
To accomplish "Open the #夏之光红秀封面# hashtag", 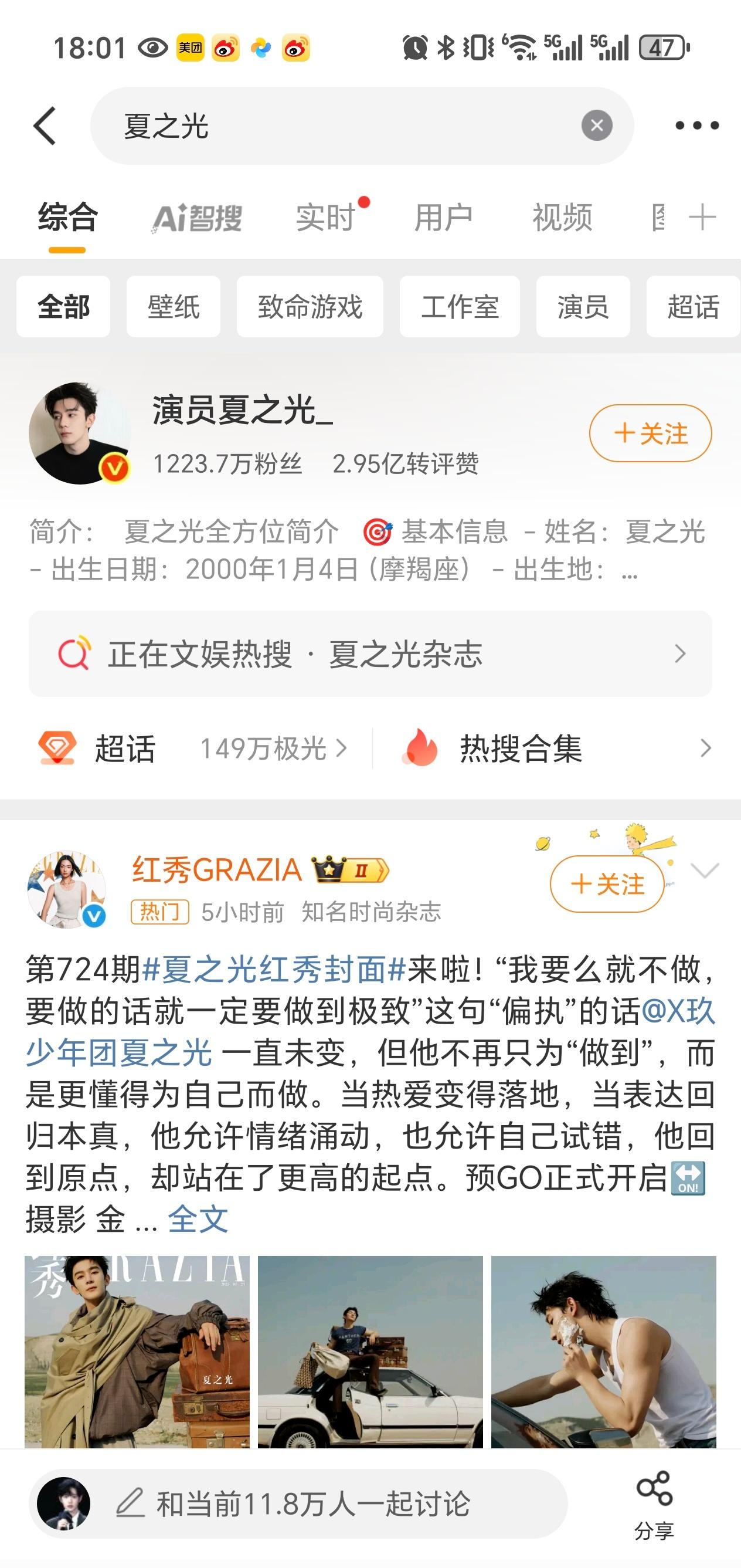I will [x=274, y=969].
